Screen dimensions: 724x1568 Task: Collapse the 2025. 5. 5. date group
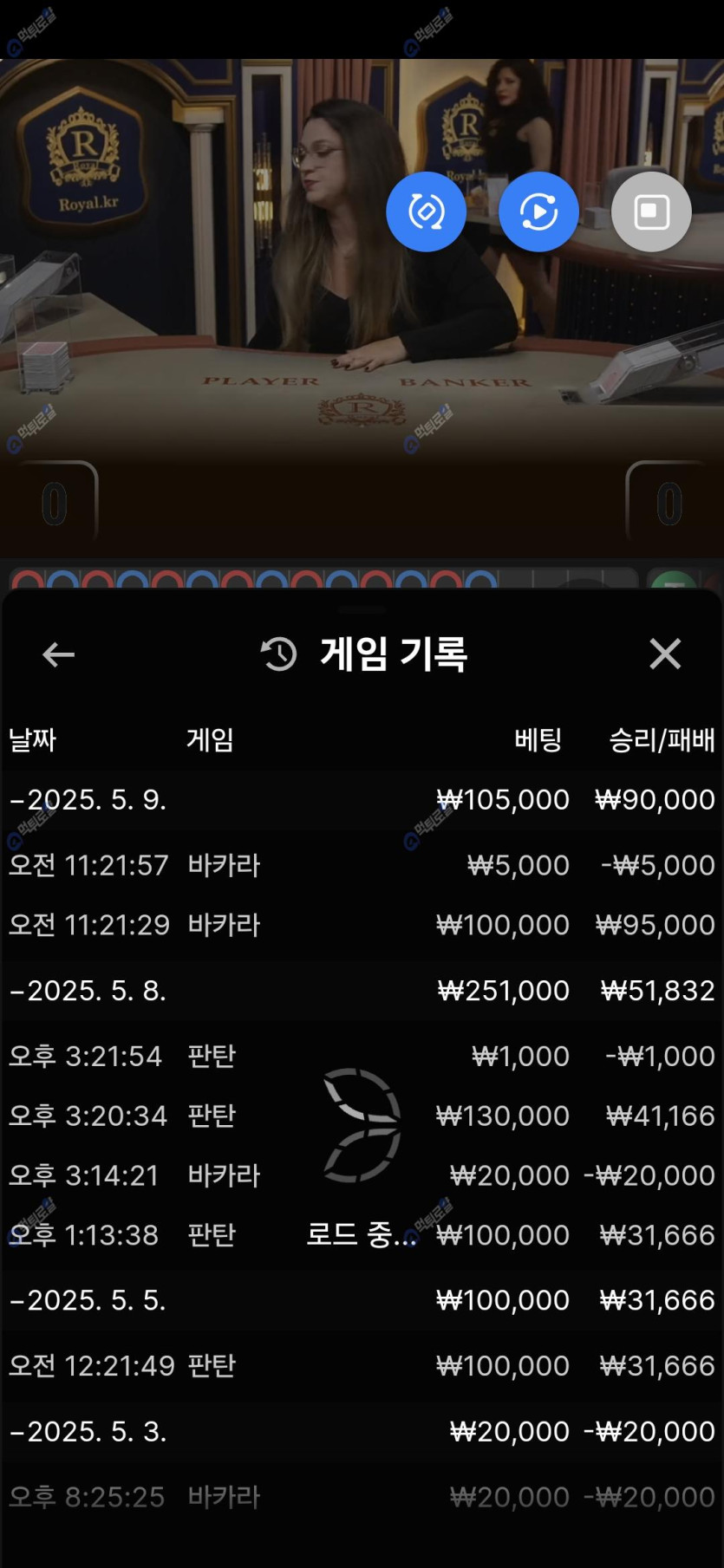pos(87,1300)
